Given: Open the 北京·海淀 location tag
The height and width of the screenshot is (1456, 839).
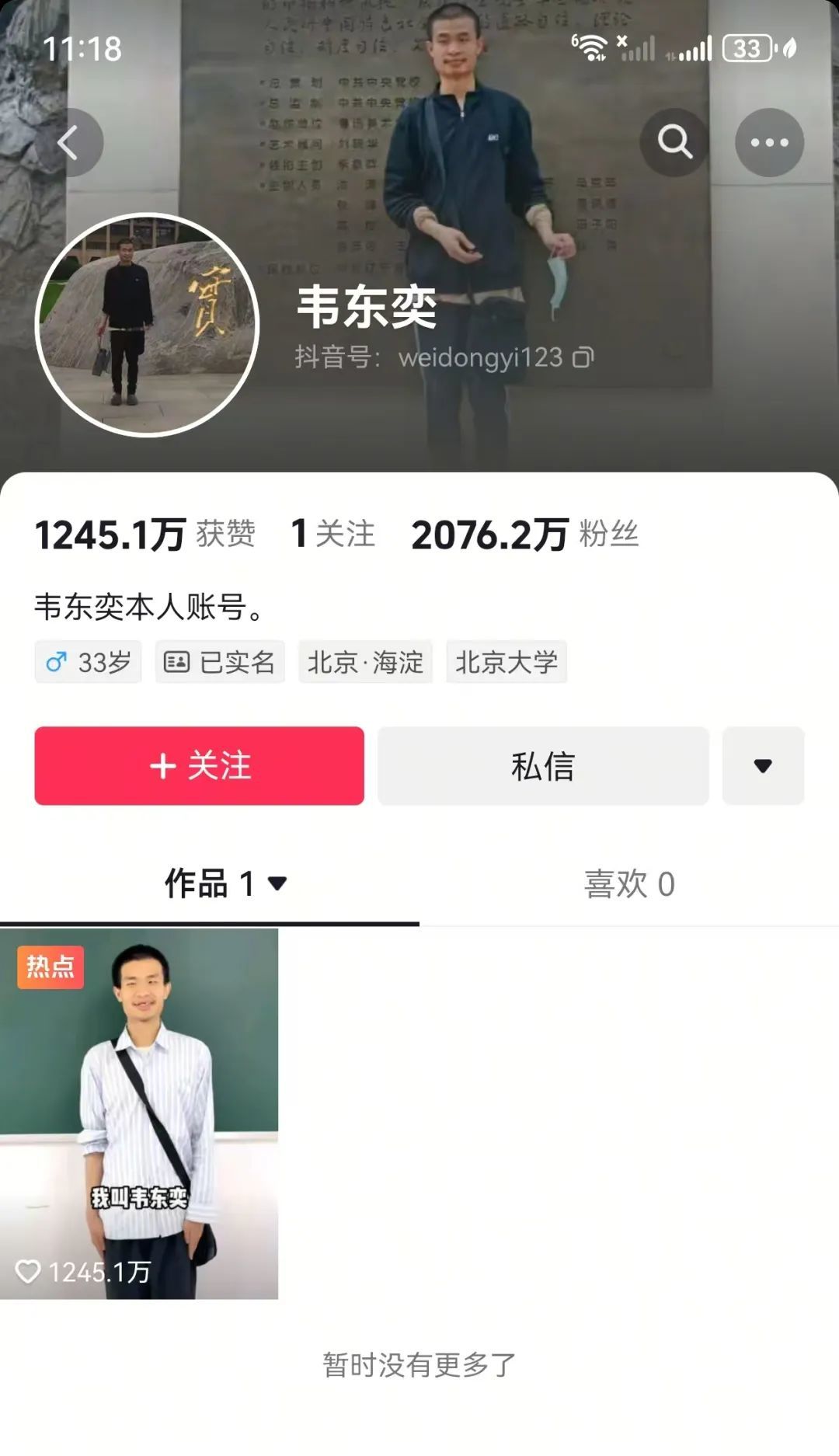Looking at the screenshot, I should [x=365, y=662].
